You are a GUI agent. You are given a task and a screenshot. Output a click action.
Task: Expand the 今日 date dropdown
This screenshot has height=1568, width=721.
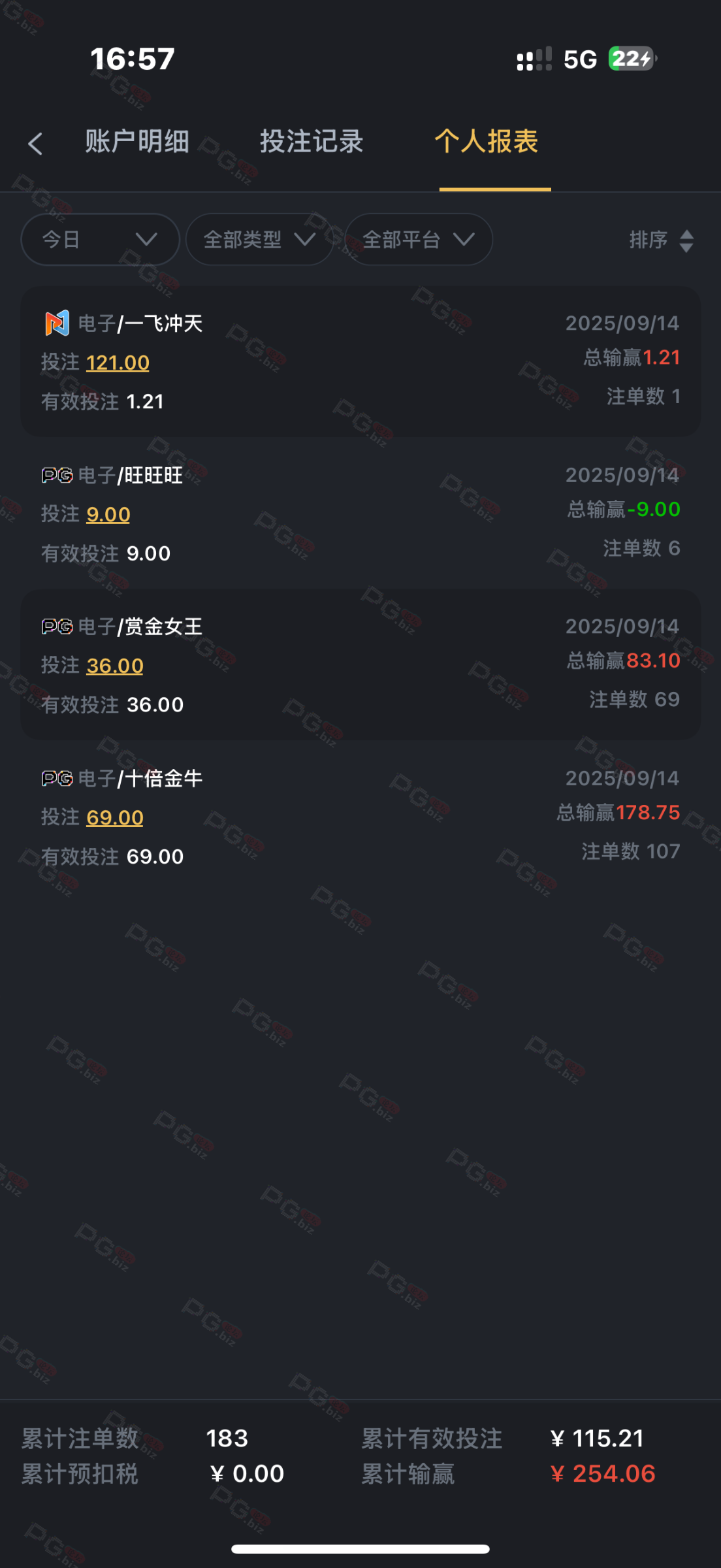point(100,240)
